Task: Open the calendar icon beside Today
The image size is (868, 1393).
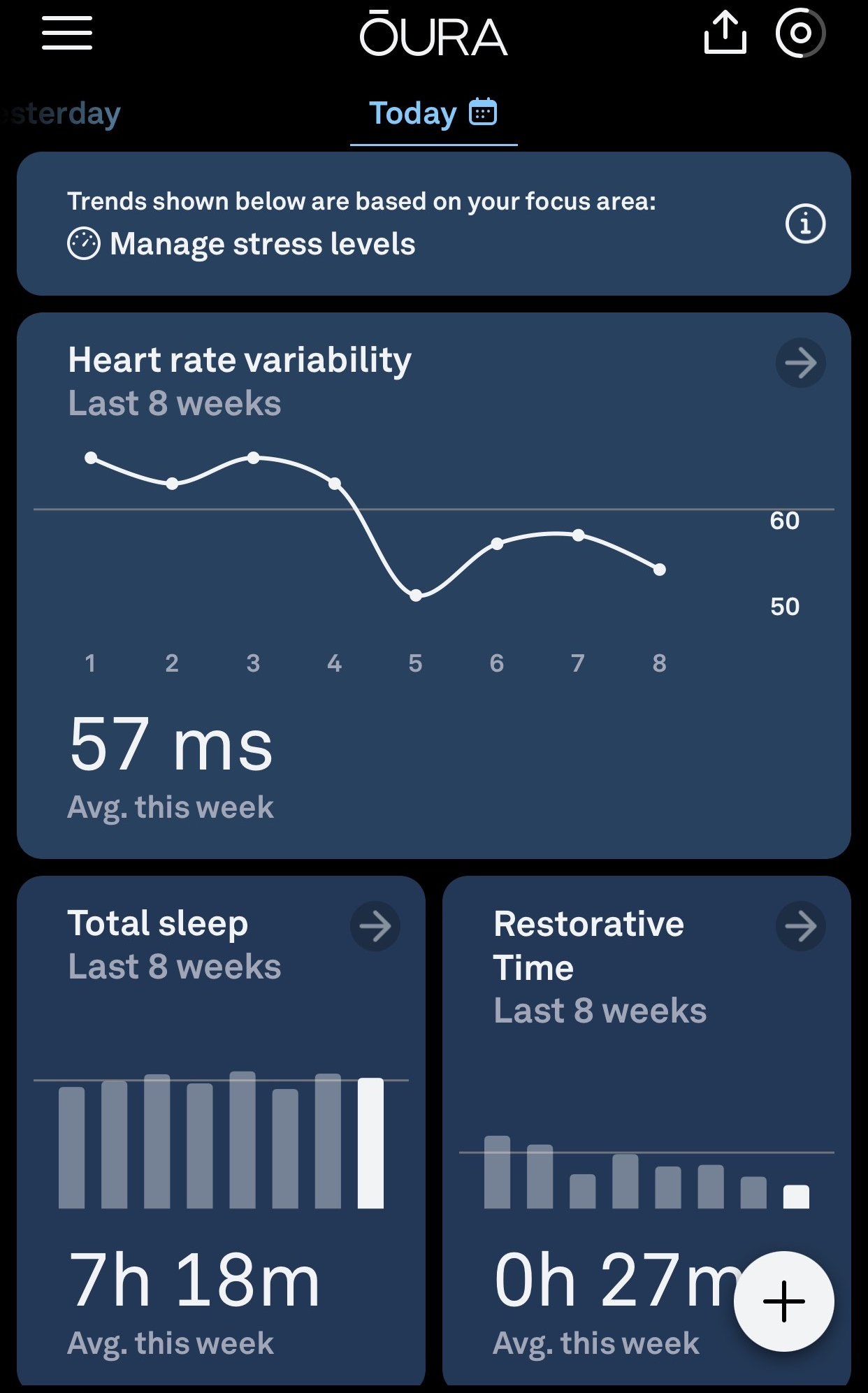Action: pos(483,112)
